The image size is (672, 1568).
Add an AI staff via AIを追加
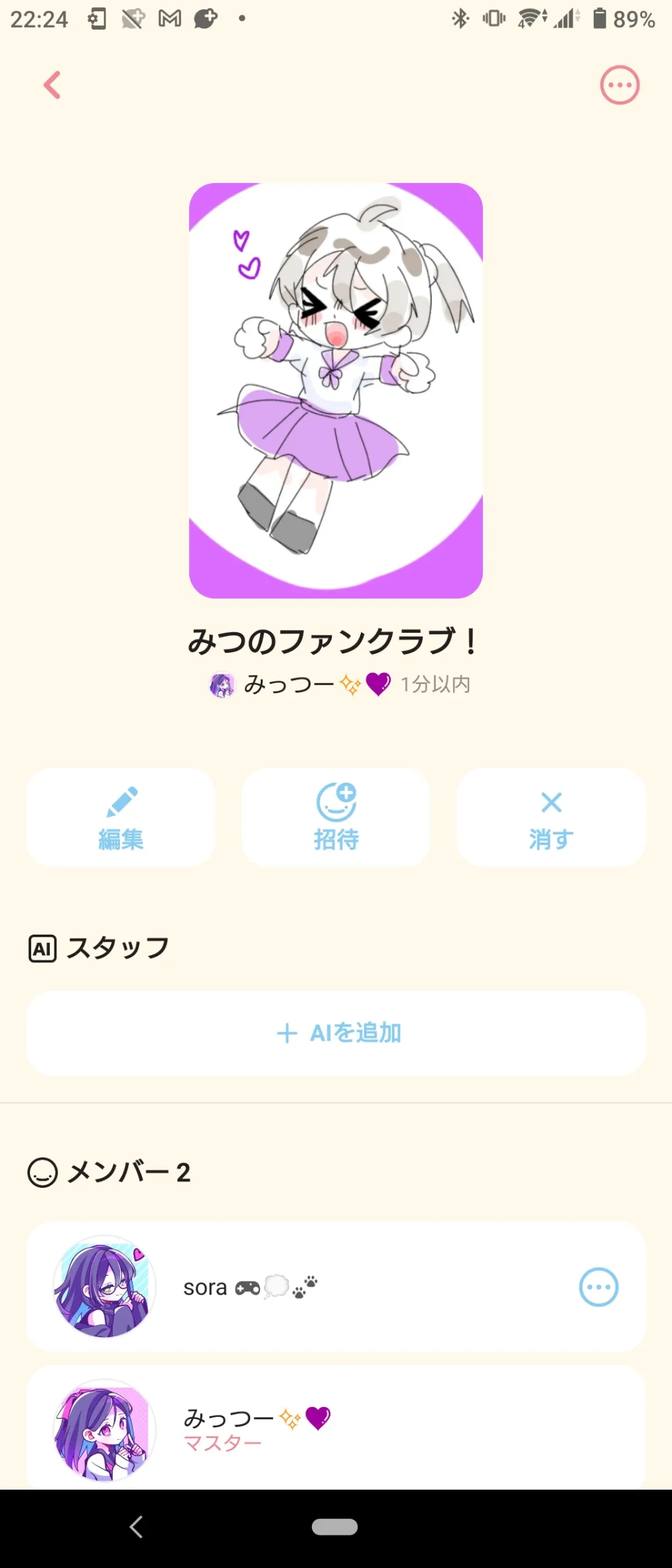click(336, 1033)
